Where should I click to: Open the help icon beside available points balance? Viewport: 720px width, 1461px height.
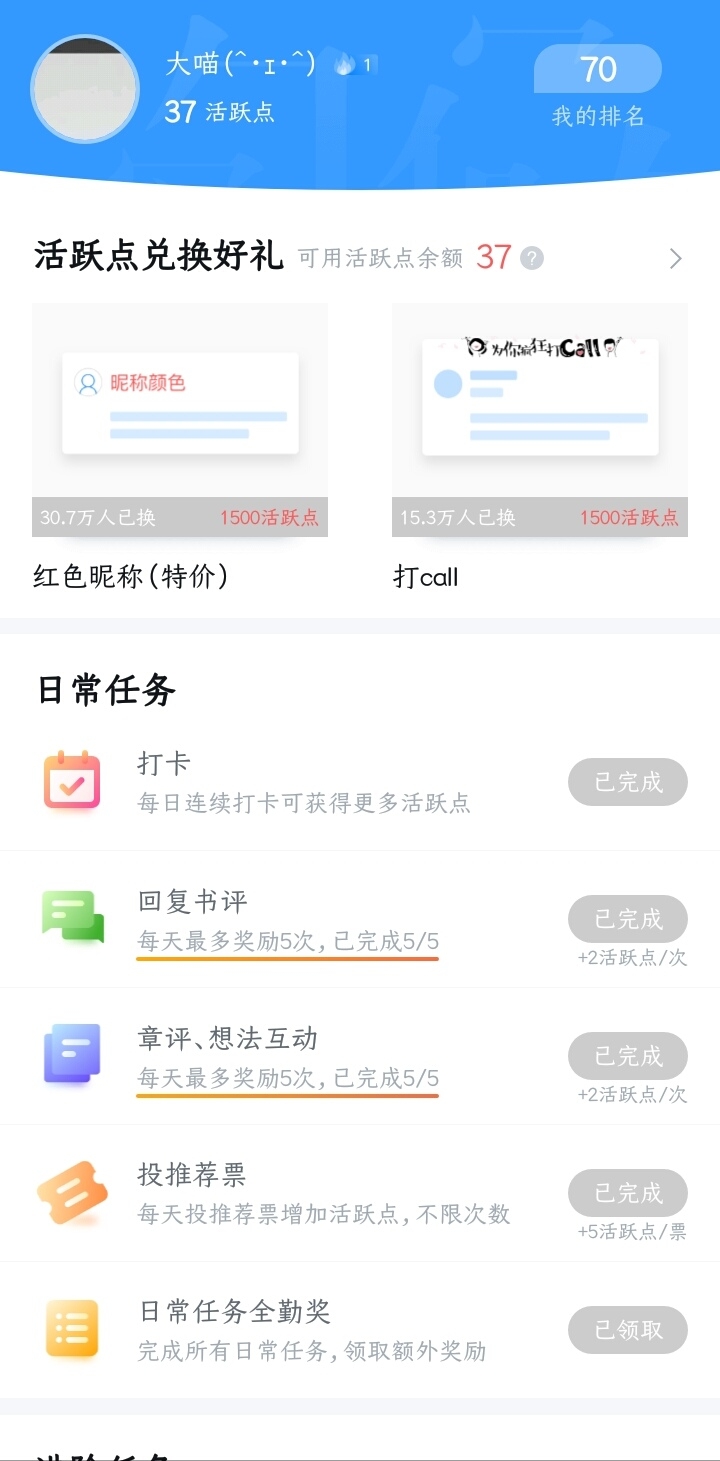[533, 259]
